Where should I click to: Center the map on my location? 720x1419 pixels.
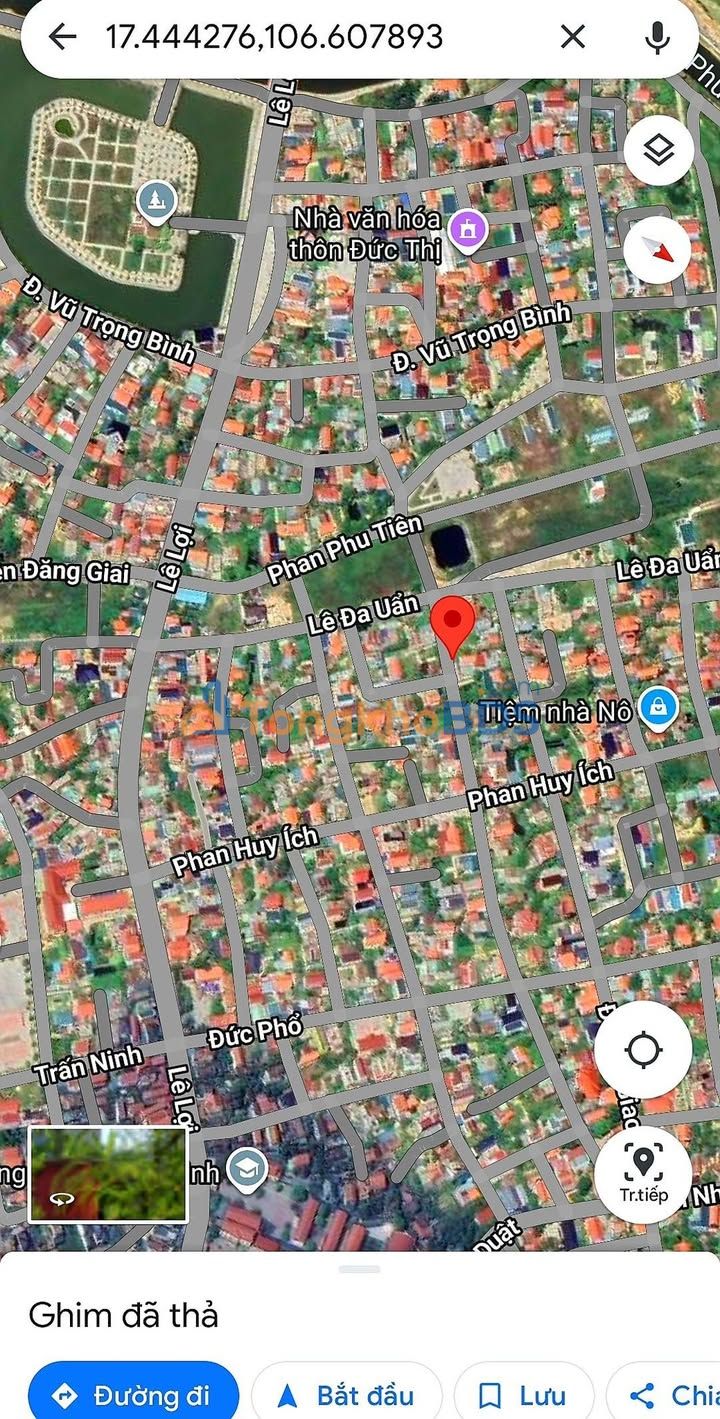coord(642,1050)
